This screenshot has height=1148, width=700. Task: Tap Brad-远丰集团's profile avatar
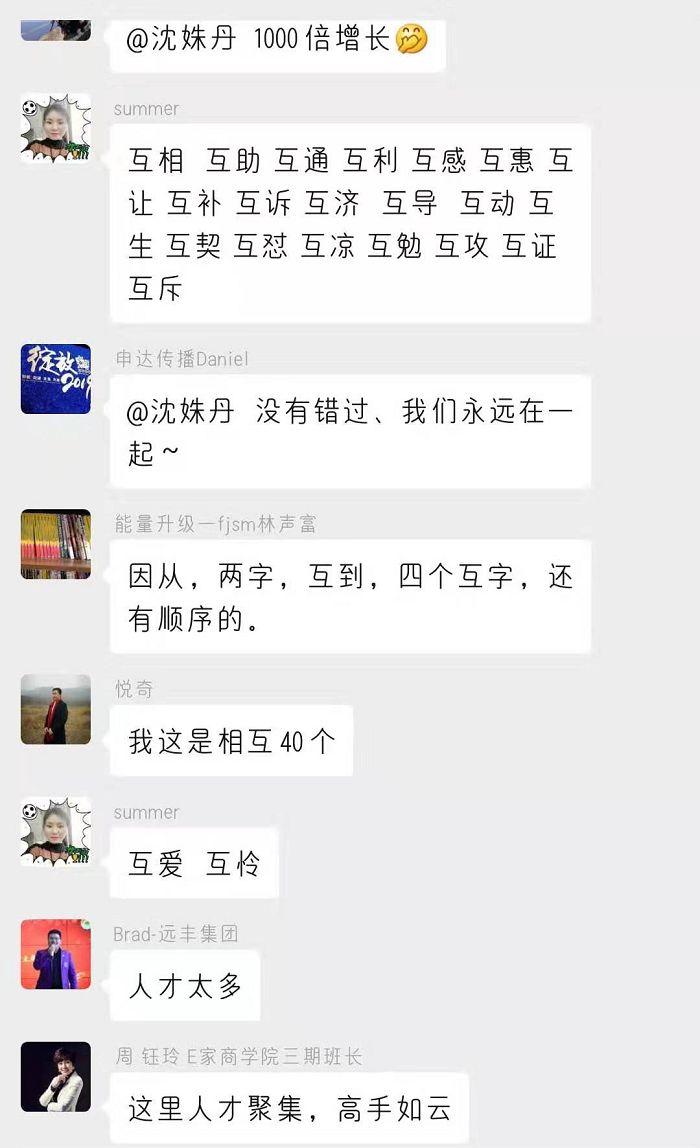coord(56,955)
